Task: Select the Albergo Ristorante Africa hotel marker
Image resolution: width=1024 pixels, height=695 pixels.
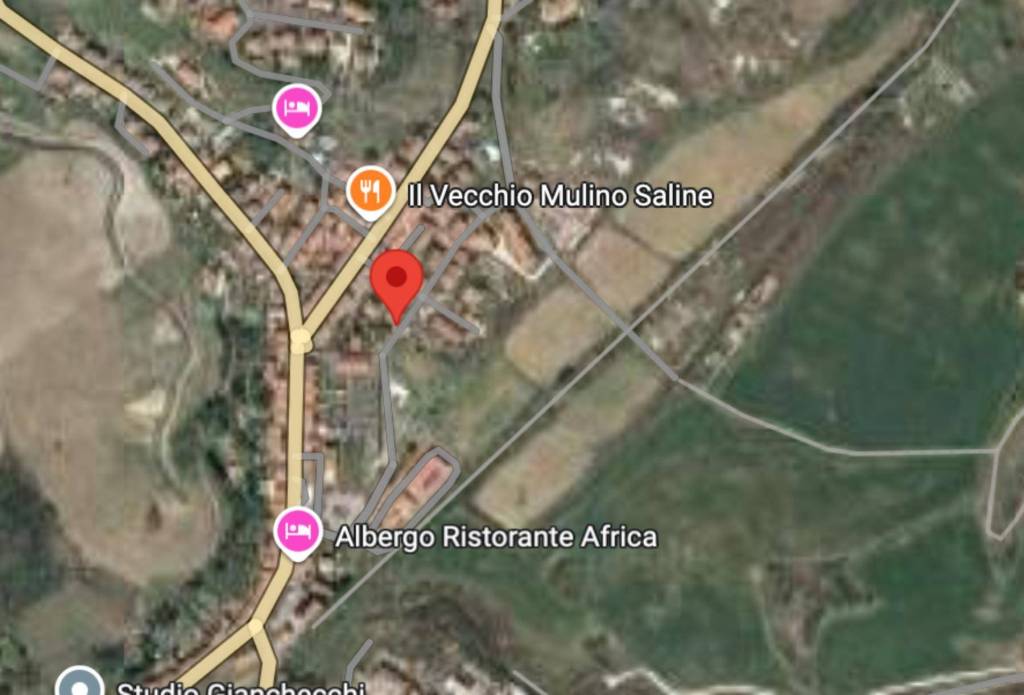Action: 297,531
